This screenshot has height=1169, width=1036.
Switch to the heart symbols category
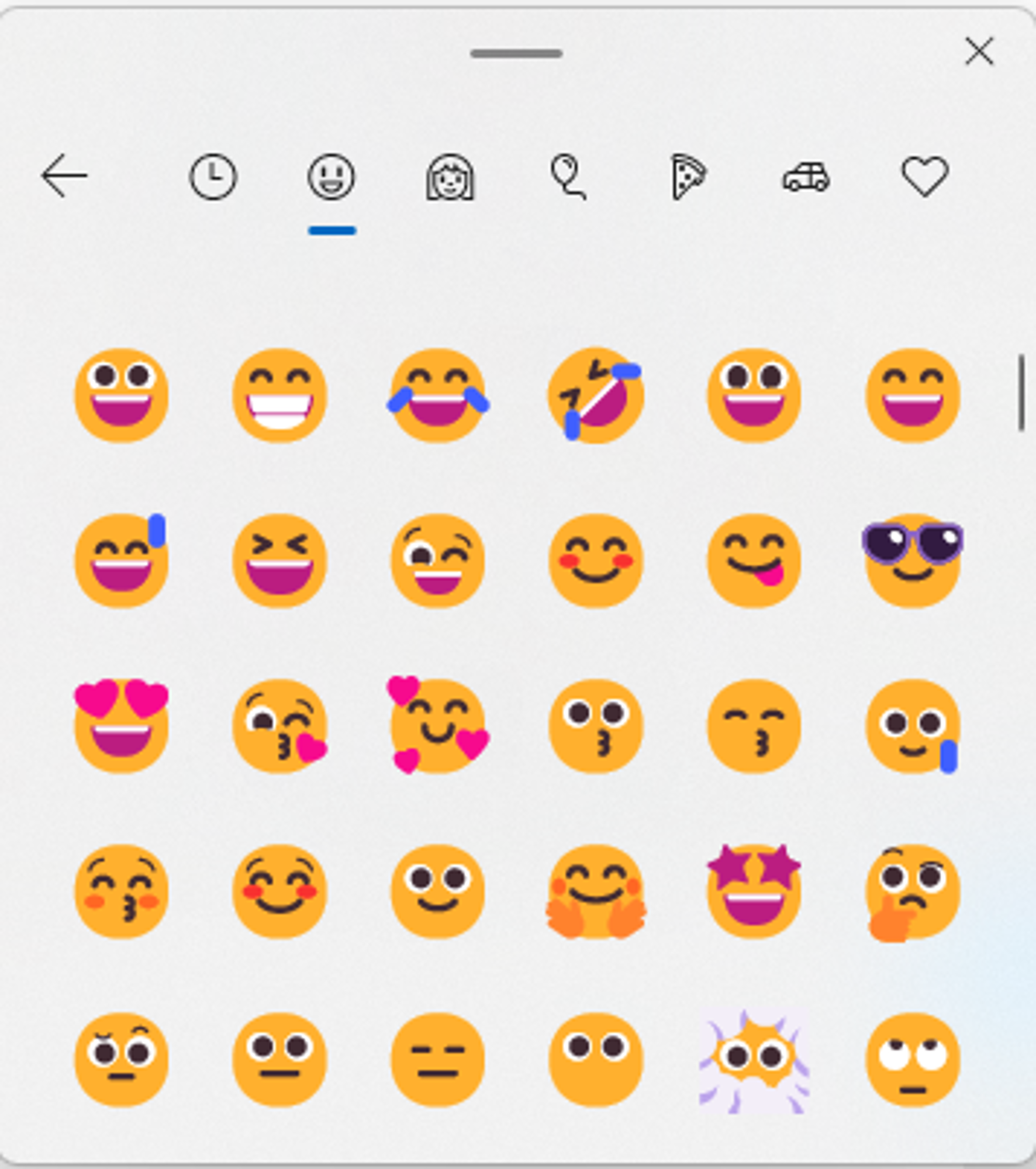(x=925, y=177)
